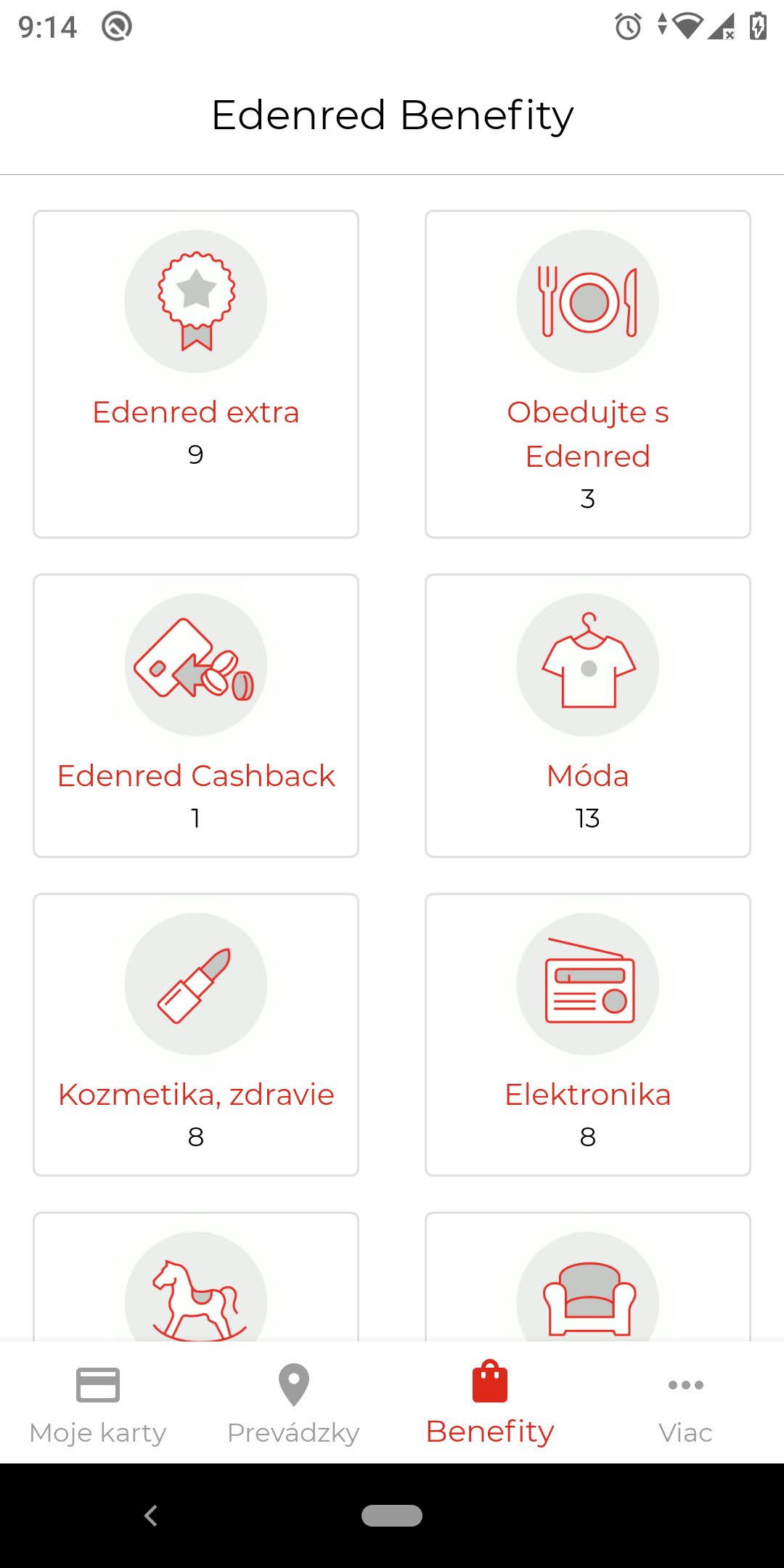Browse the Móda category
Viewport: 784px width, 1568px height.
click(588, 715)
